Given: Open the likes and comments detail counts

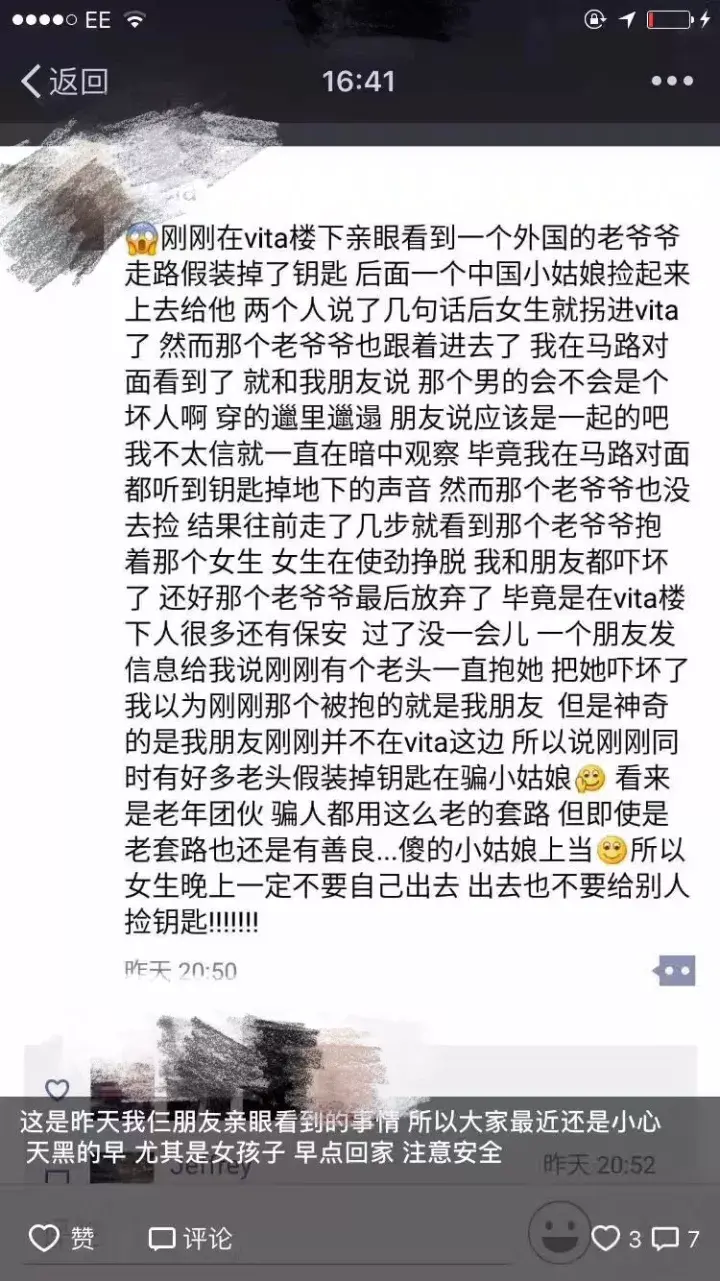Looking at the screenshot, I should 646,1239.
